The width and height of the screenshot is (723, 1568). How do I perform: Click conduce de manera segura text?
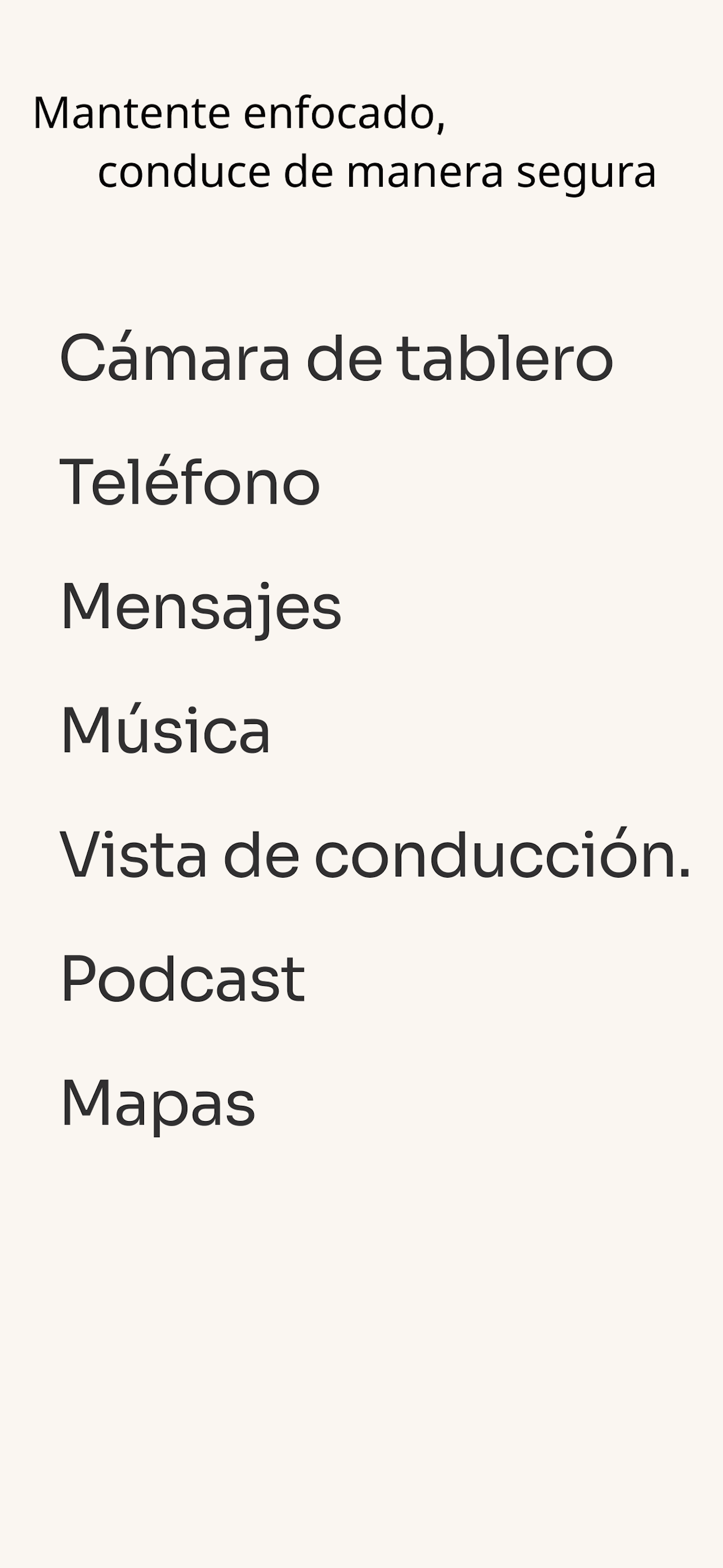377,173
